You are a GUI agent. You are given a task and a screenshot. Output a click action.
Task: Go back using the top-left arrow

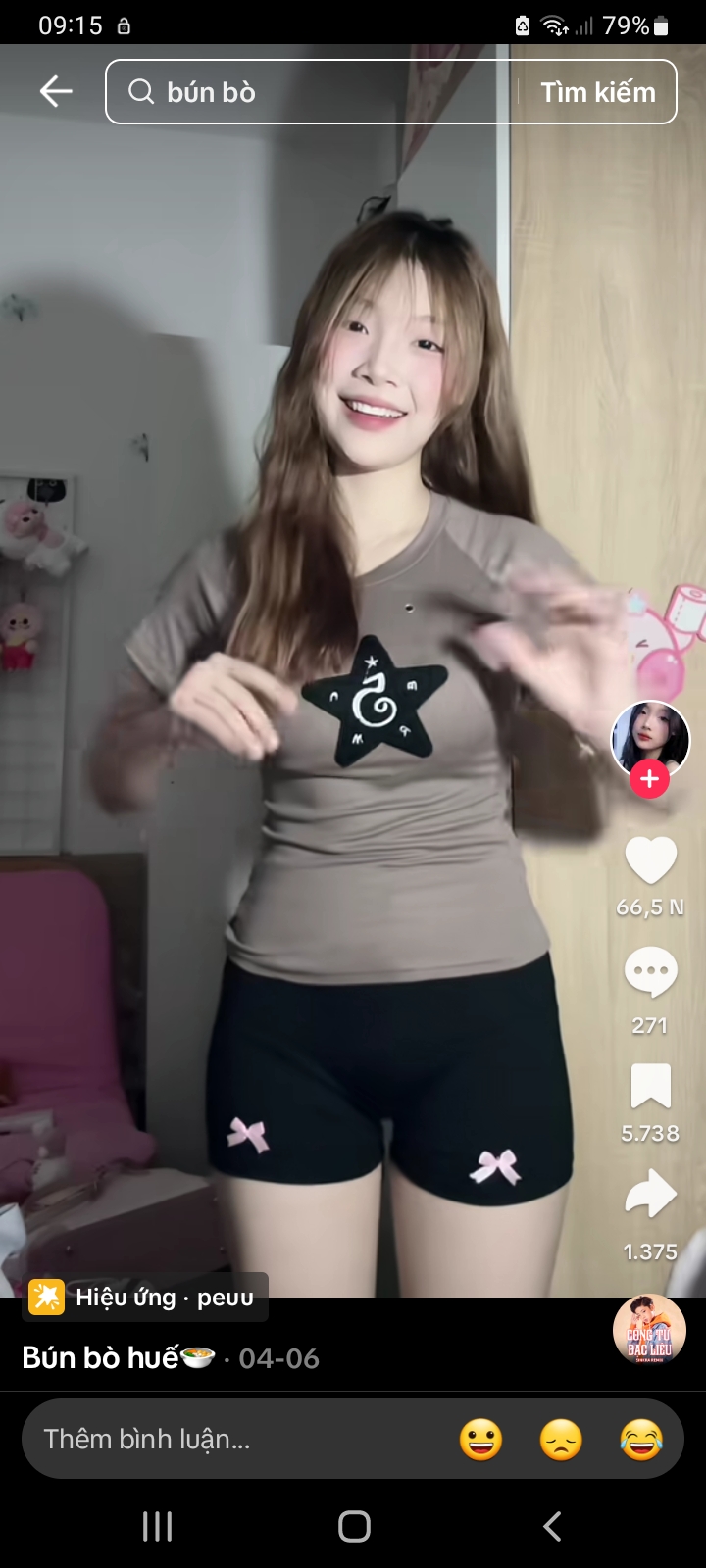[x=56, y=92]
